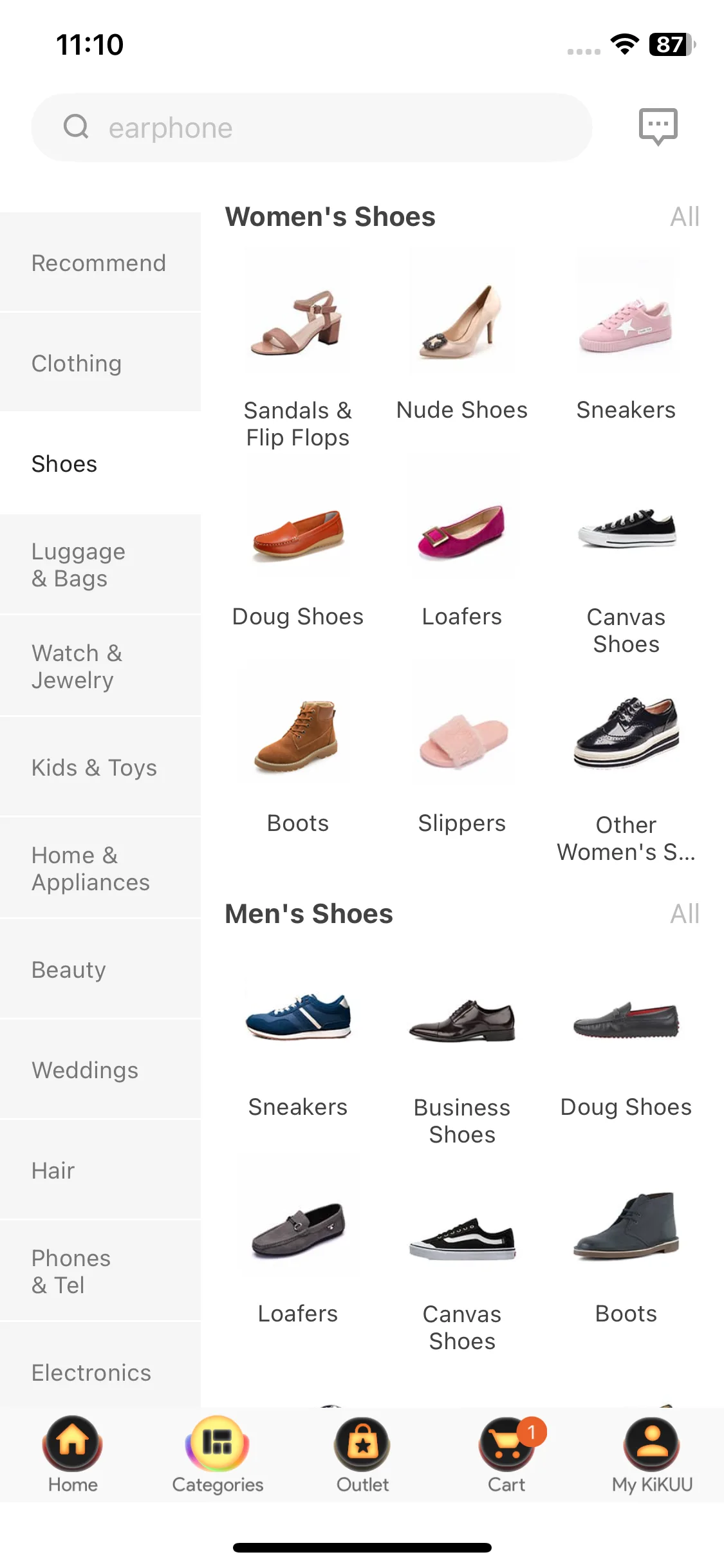
Task: Select the Clothing category
Action: coord(100,363)
